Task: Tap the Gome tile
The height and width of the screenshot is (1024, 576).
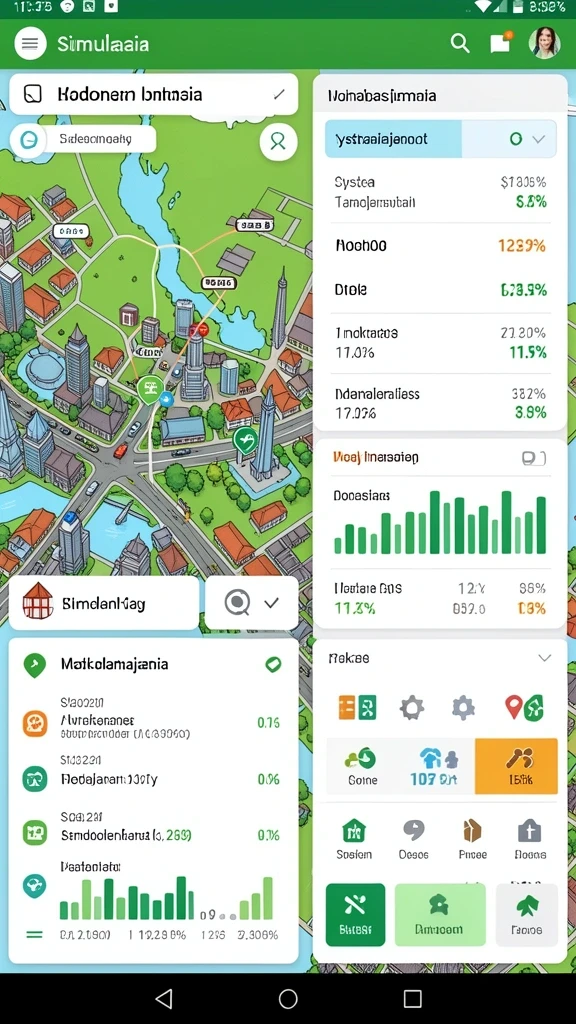Action: (x=362, y=766)
